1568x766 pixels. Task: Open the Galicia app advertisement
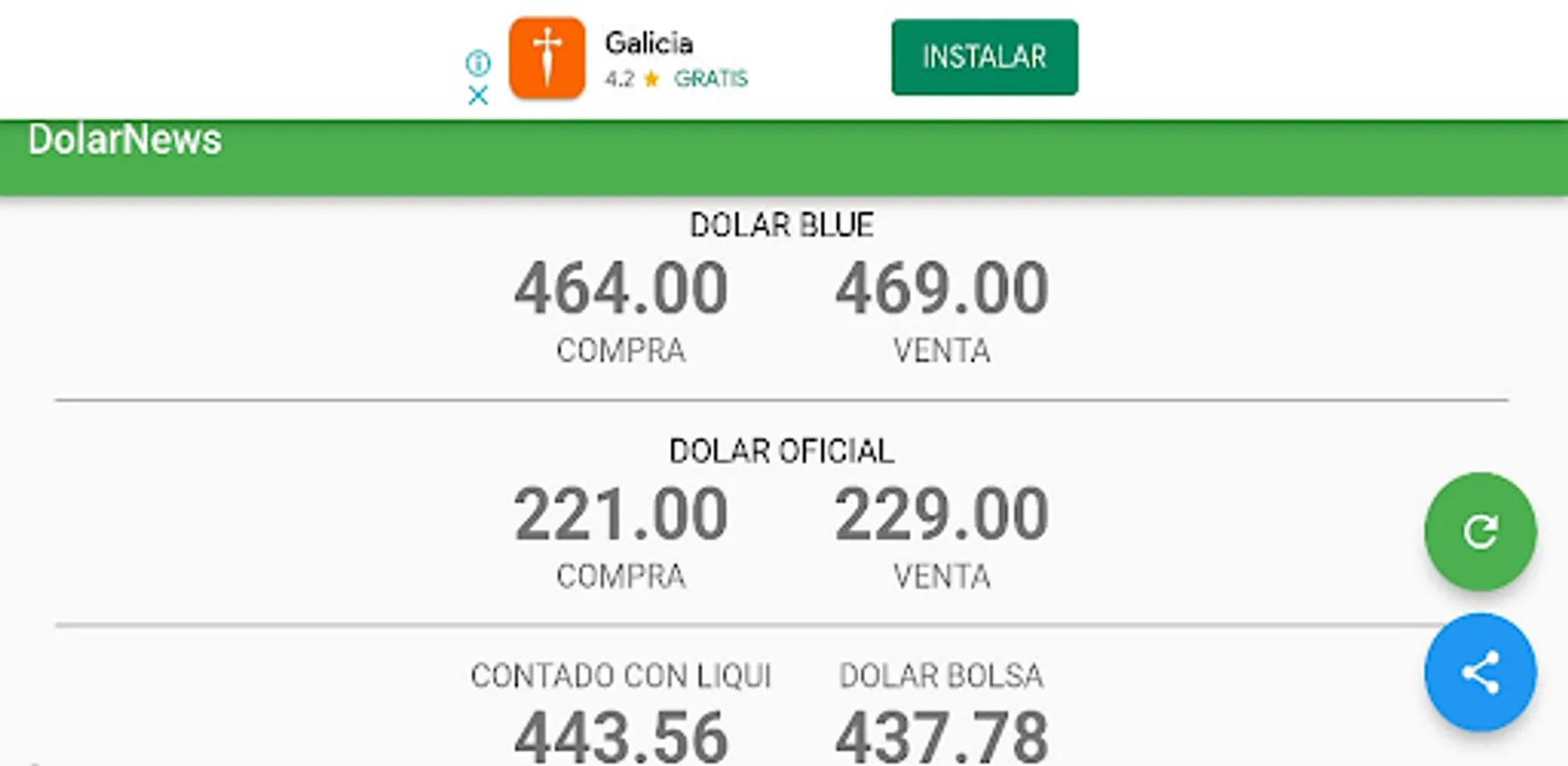click(x=548, y=58)
